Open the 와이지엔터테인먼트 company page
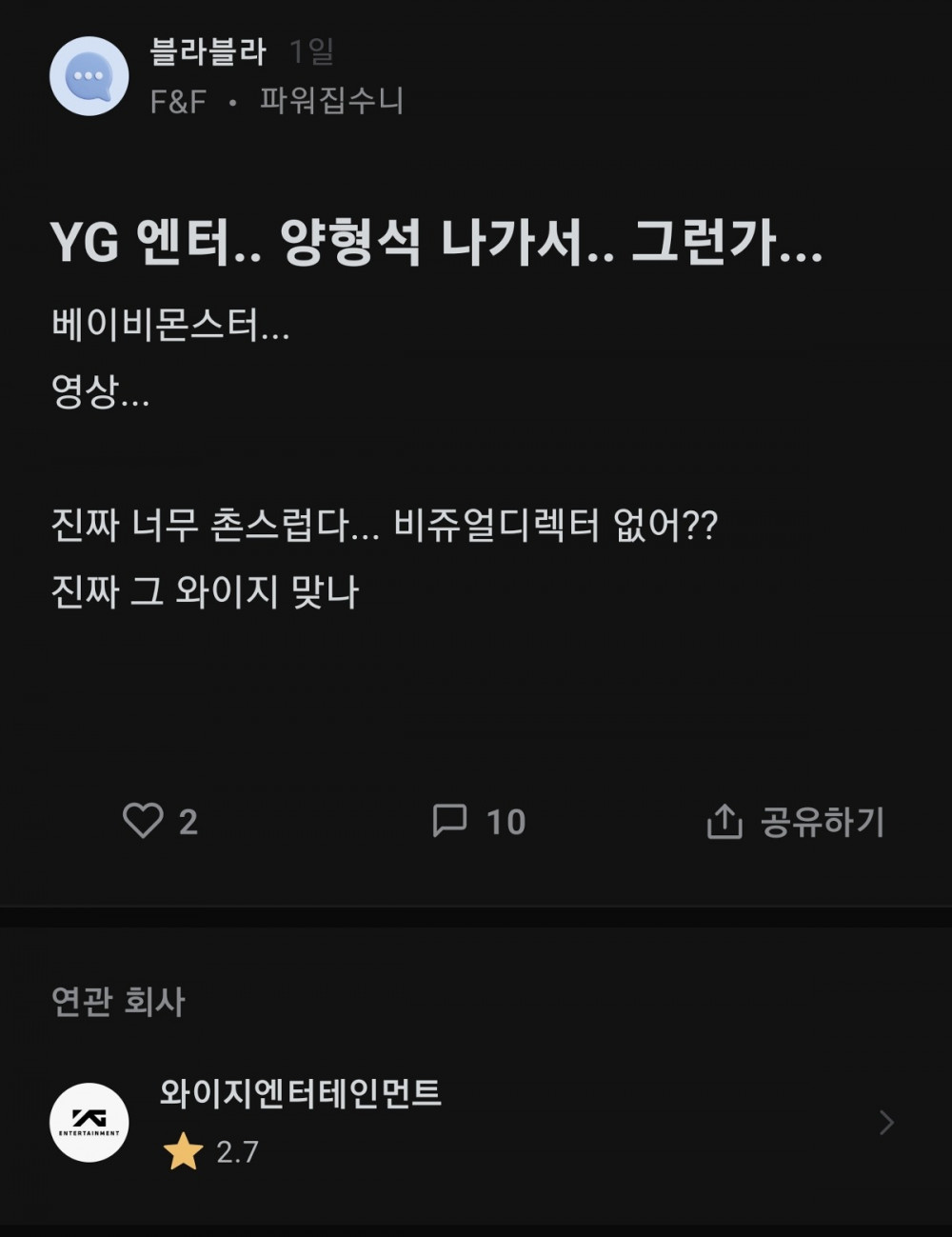Image resolution: width=952 pixels, height=1237 pixels. pos(301,1093)
